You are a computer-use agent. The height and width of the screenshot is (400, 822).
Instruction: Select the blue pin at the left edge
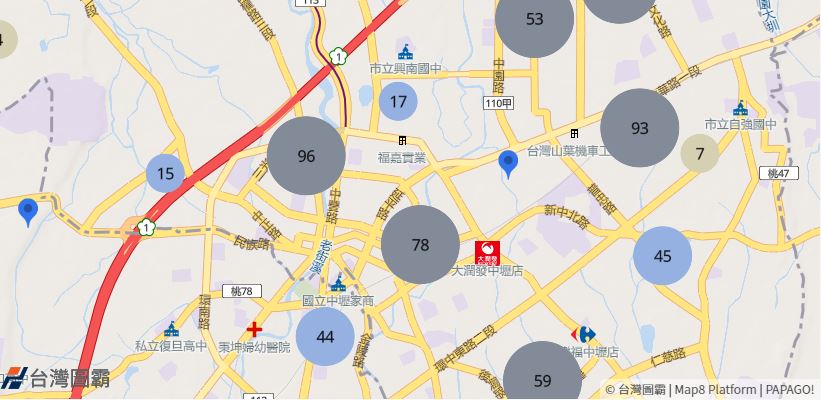coord(28,210)
